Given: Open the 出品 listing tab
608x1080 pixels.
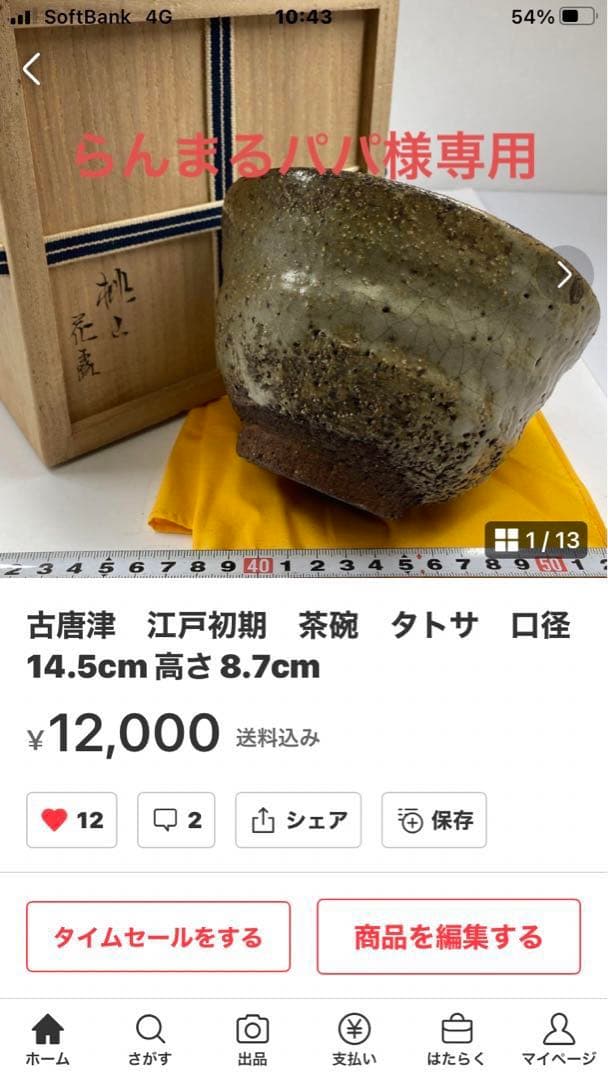Looking at the screenshot, I should pos(252,1040).
